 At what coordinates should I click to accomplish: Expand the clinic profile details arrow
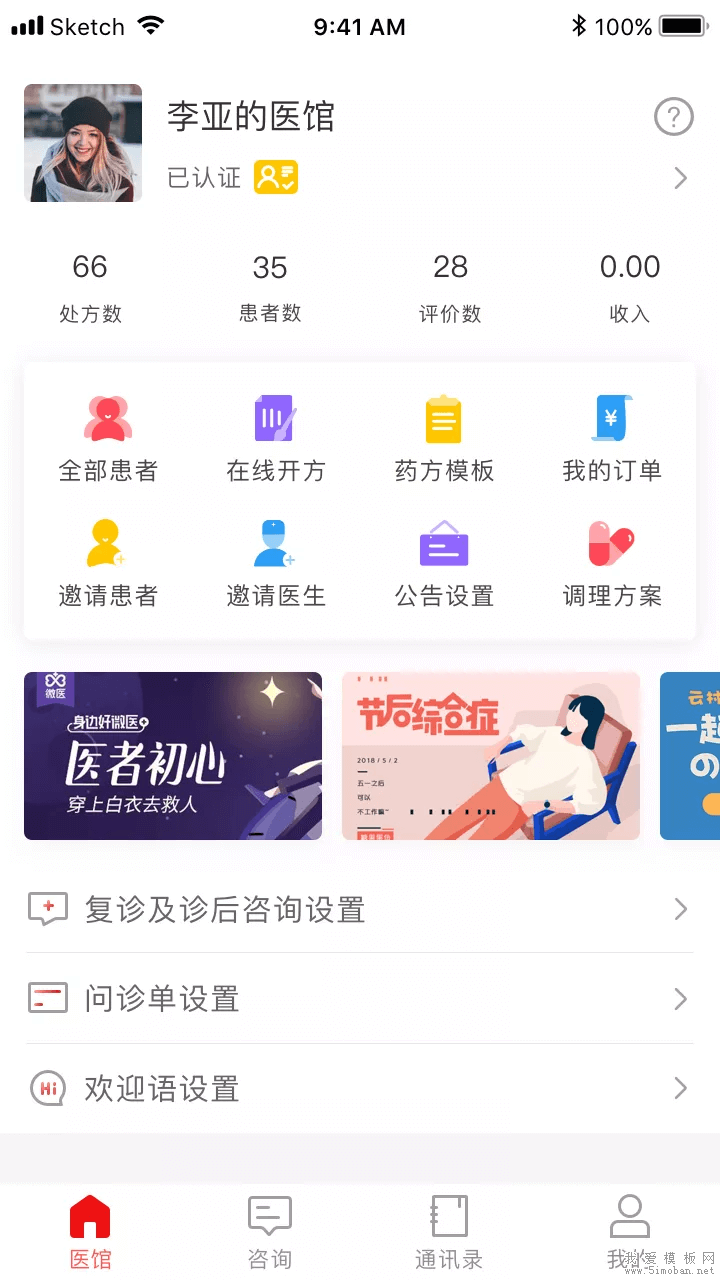pyautogui.click(x=680, y=178)
